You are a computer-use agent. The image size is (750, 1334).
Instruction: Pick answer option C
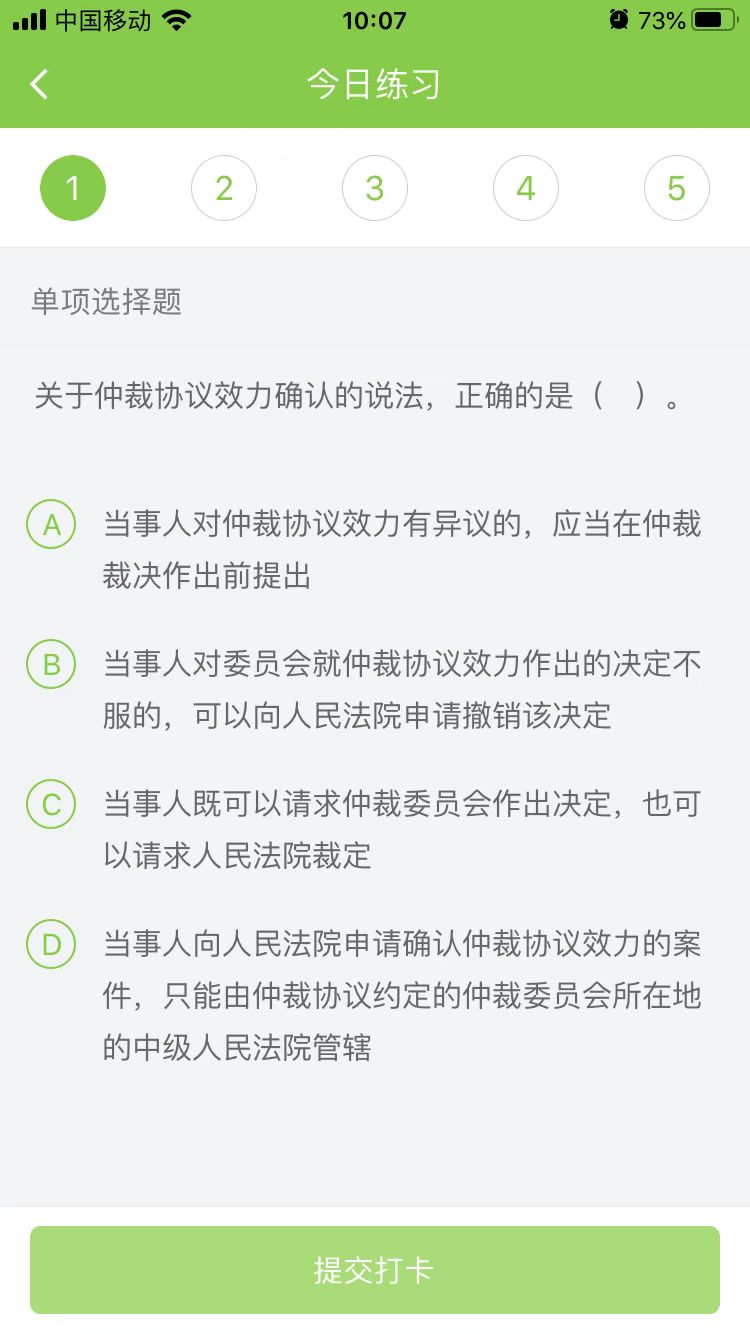click(51, 805)
